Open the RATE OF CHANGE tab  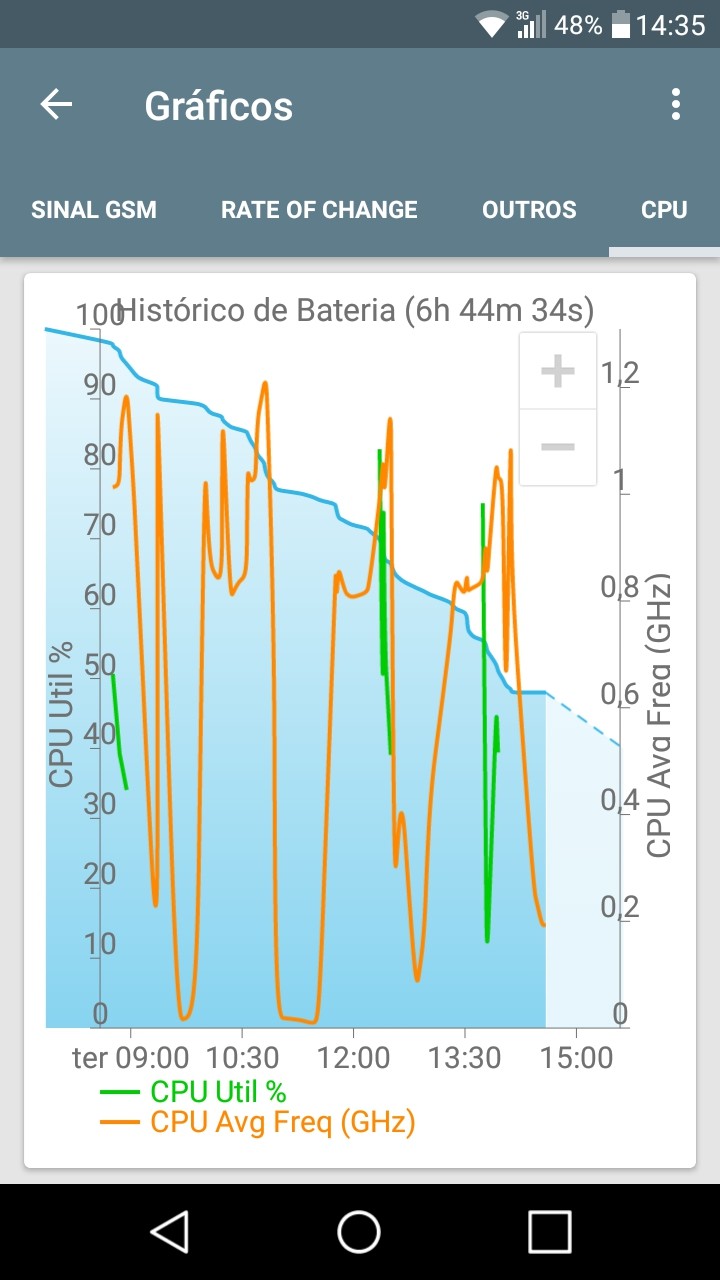[319, 210]
